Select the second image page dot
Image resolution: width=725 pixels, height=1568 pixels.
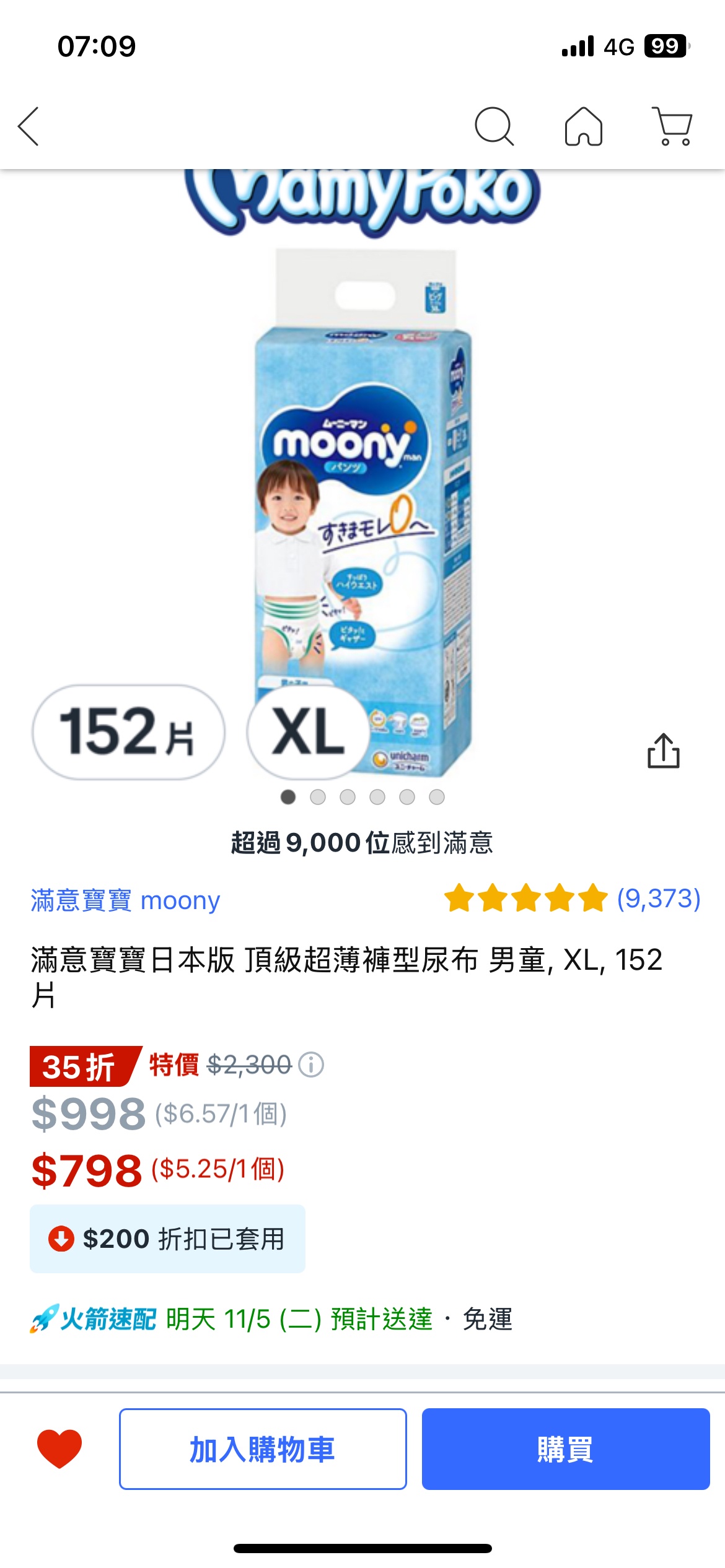[x=318, y=797]
